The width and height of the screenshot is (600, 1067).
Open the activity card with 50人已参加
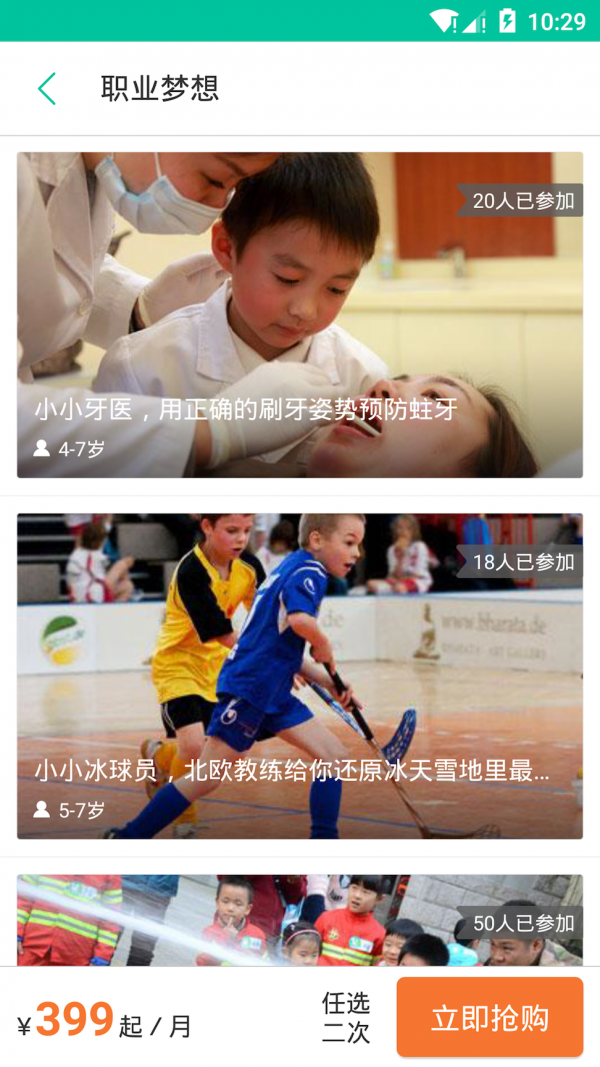pyautogui.click(x=299, y=920)
